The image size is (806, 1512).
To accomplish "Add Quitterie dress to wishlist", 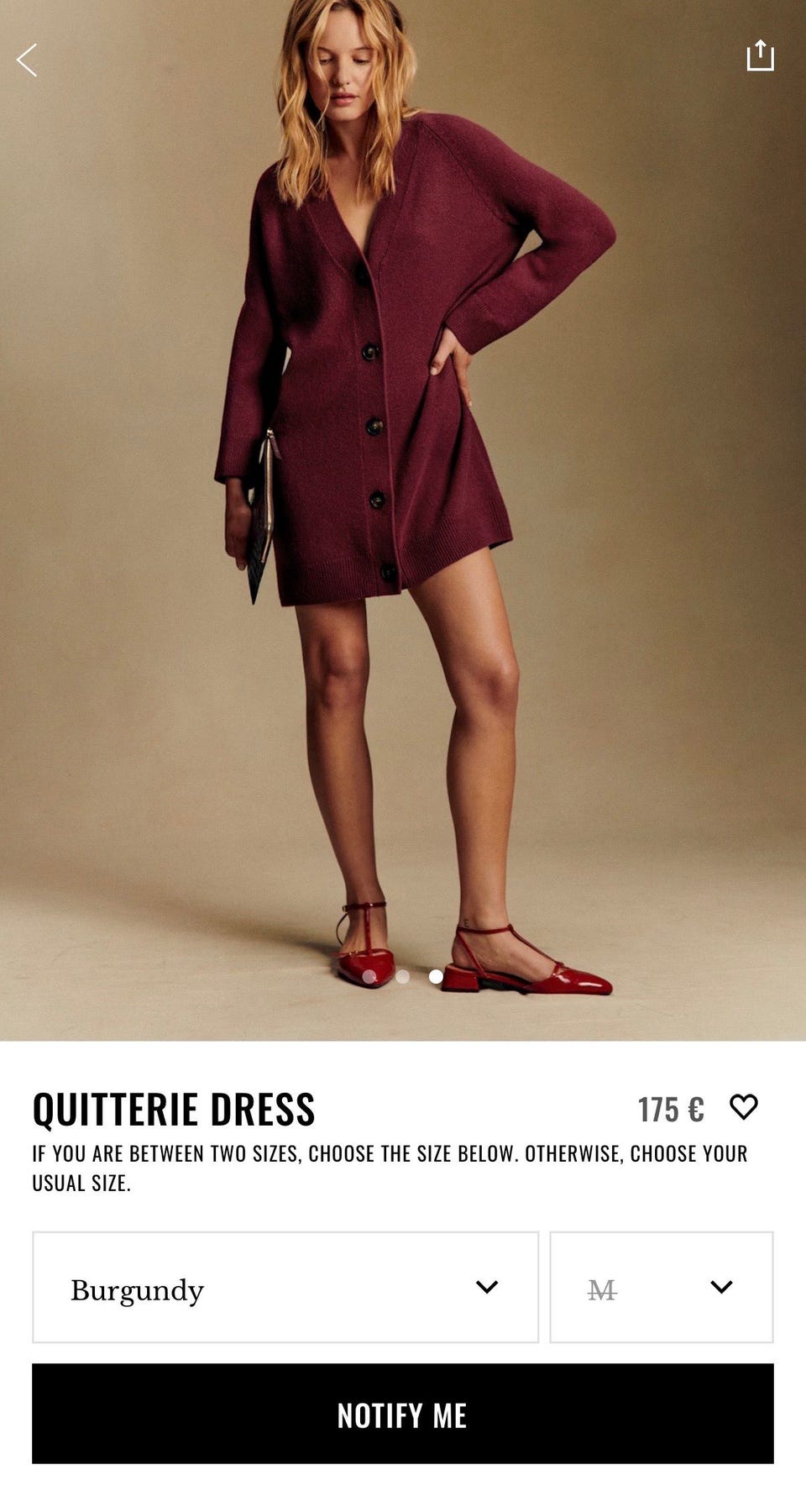I will 743,1107.
